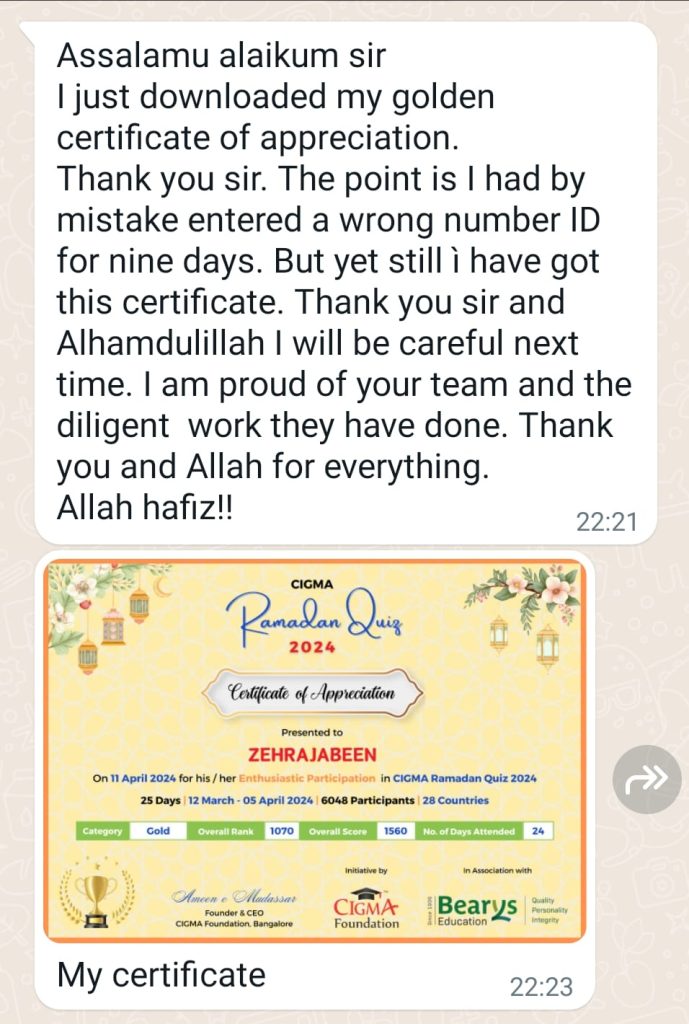This screenshot has height=1024, width=689.
Task: Open the certificate image in the chat
Action: 314,750
